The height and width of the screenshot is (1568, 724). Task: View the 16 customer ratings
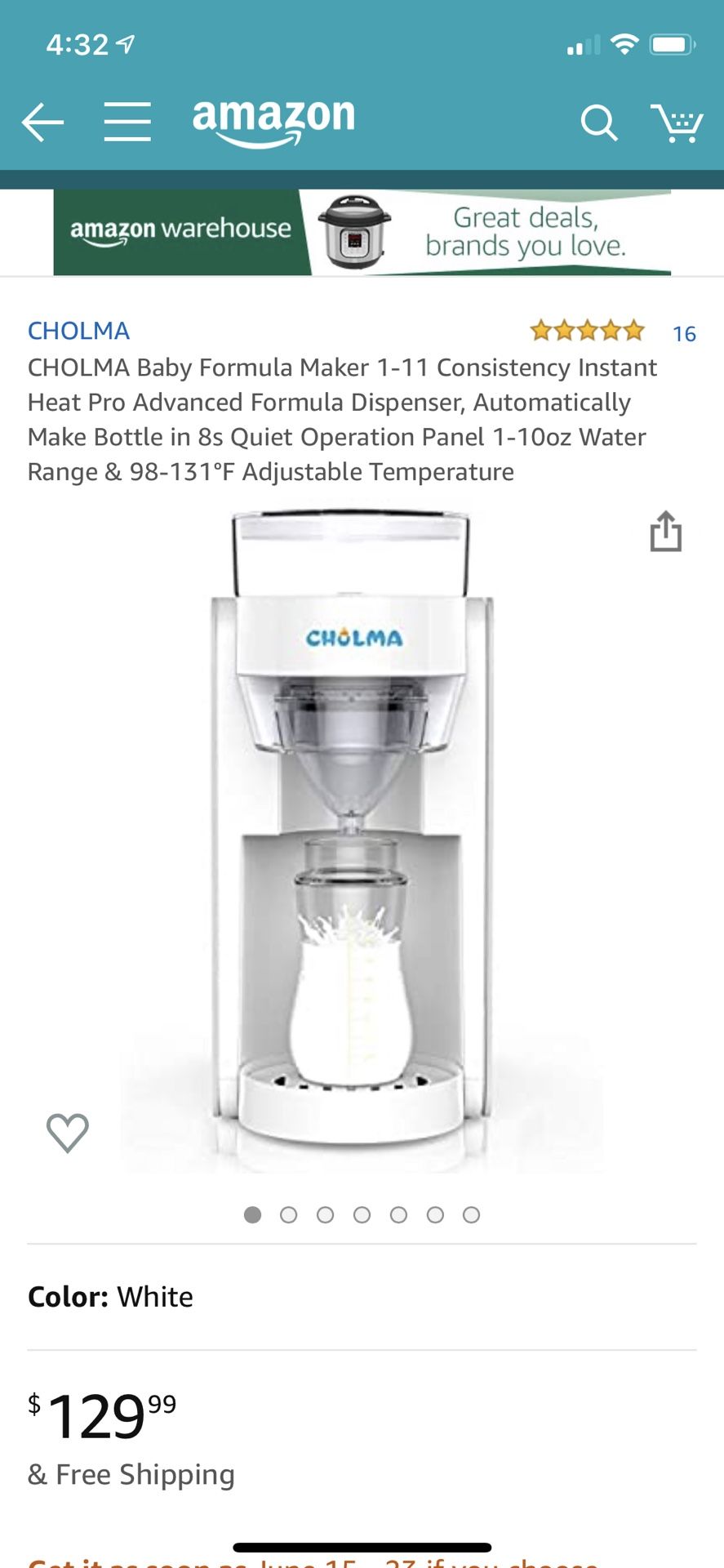[683, 333]
